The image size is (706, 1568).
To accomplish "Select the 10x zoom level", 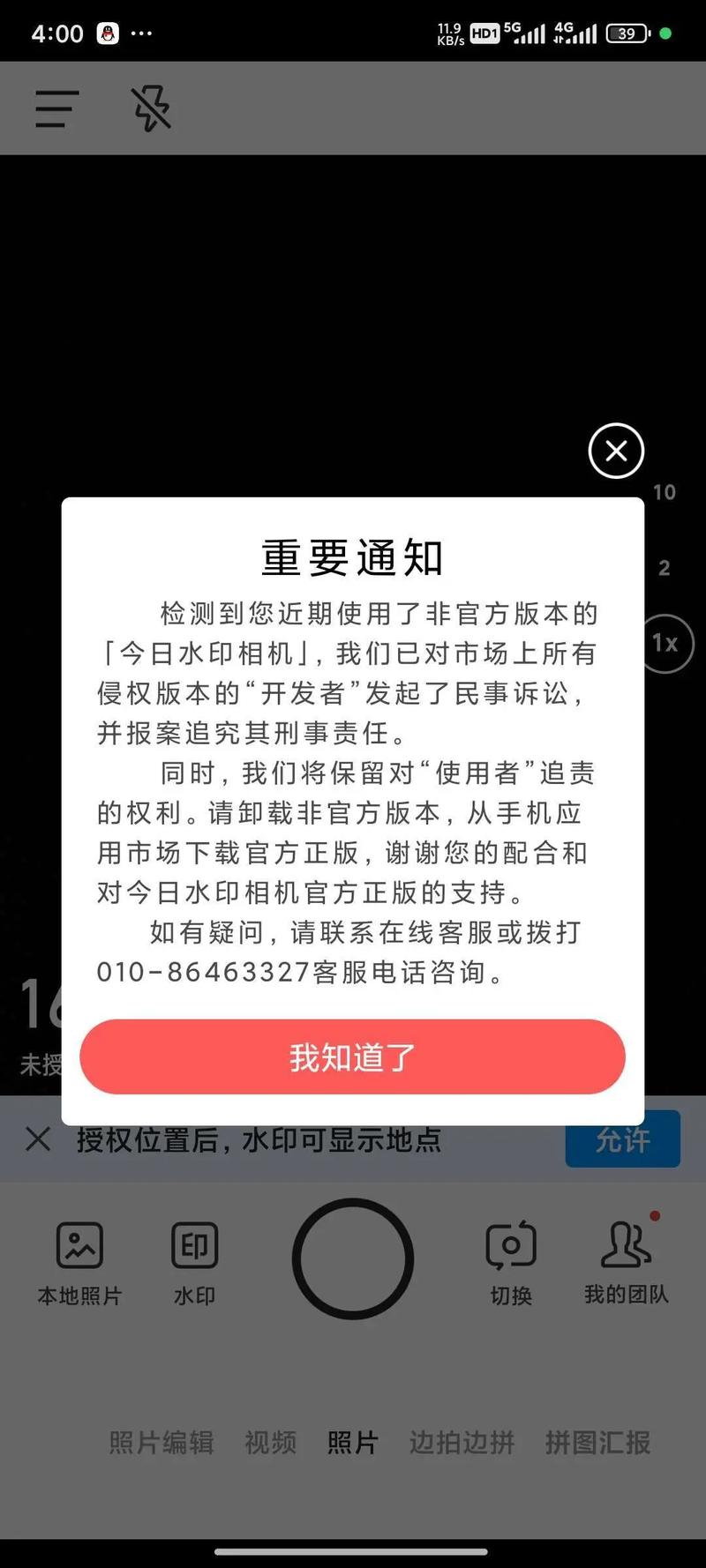I will [x=665, y=493].
